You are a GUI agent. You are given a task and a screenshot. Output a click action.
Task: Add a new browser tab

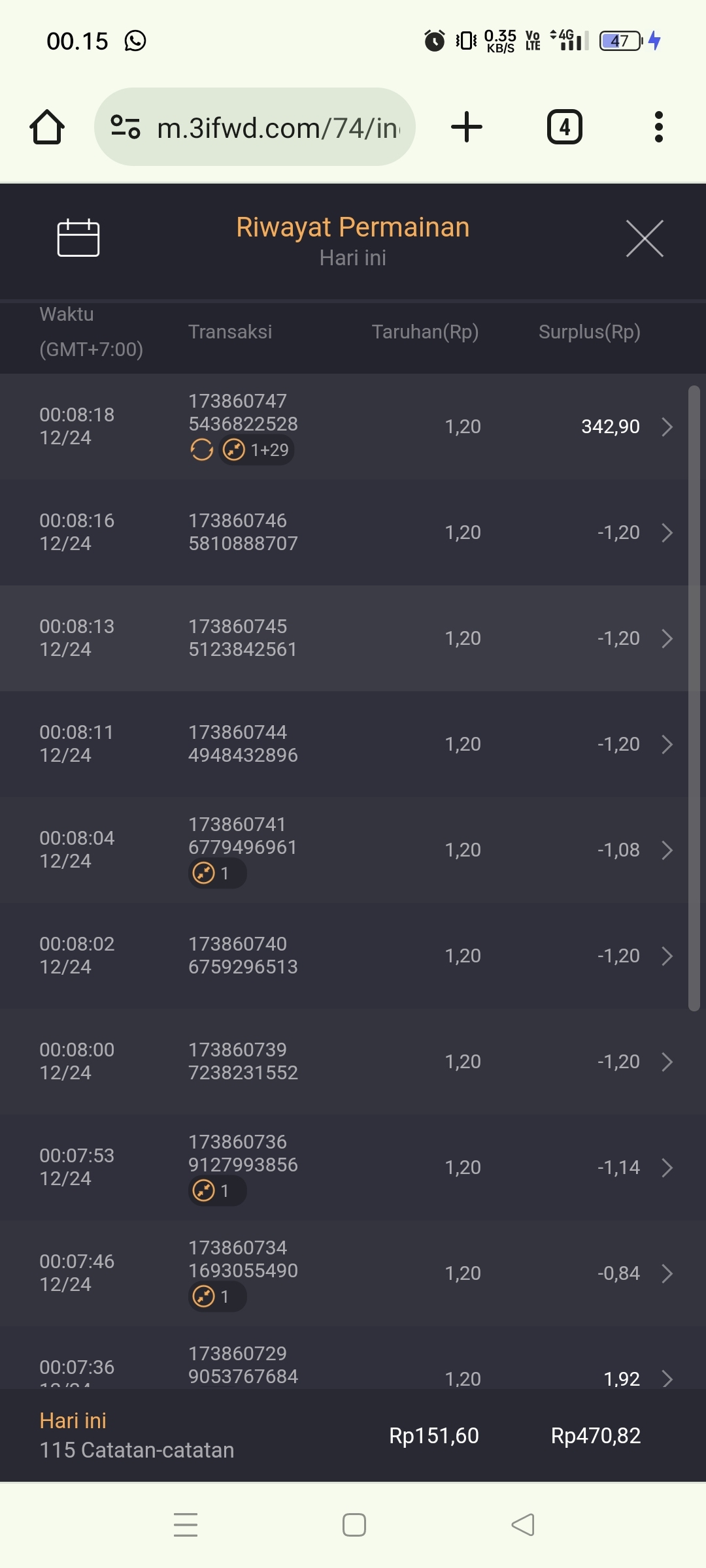point(467,127)
